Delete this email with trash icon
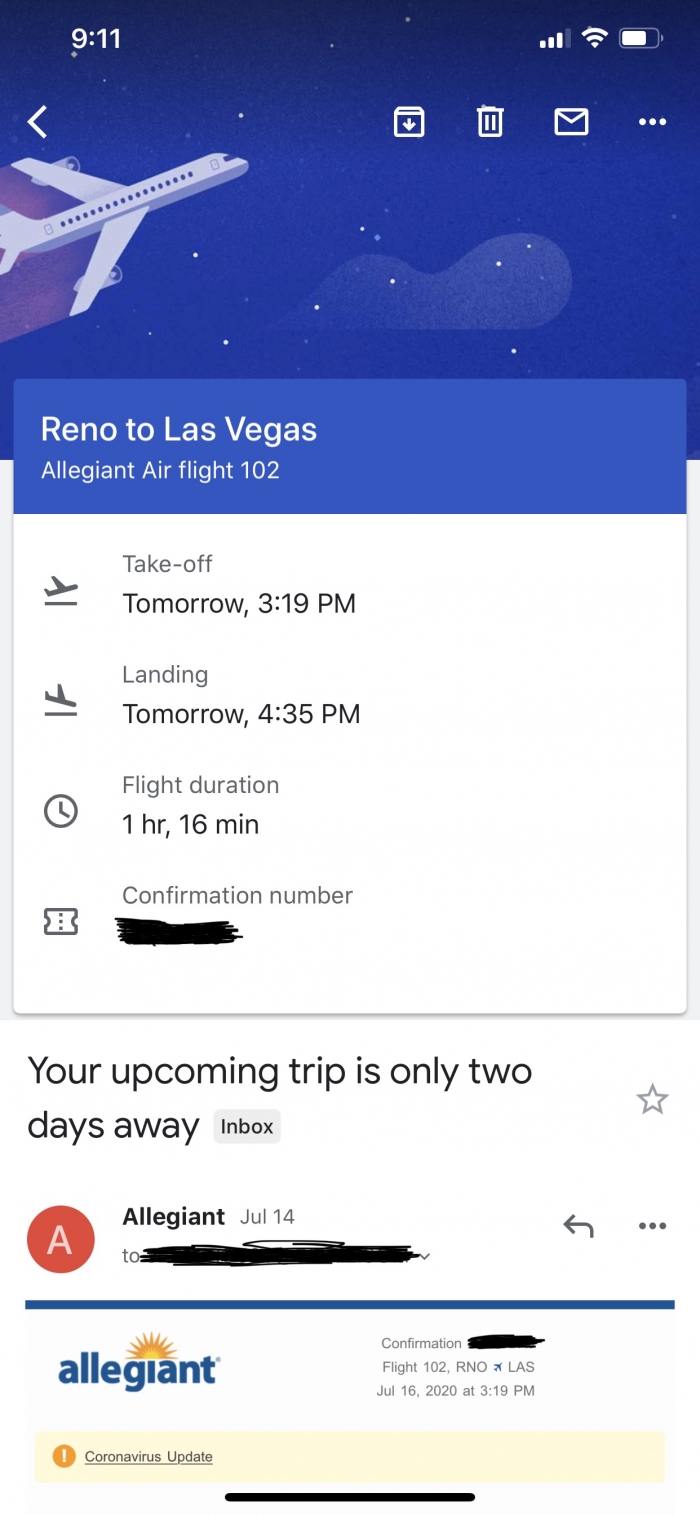 click(x=489, y=122)
